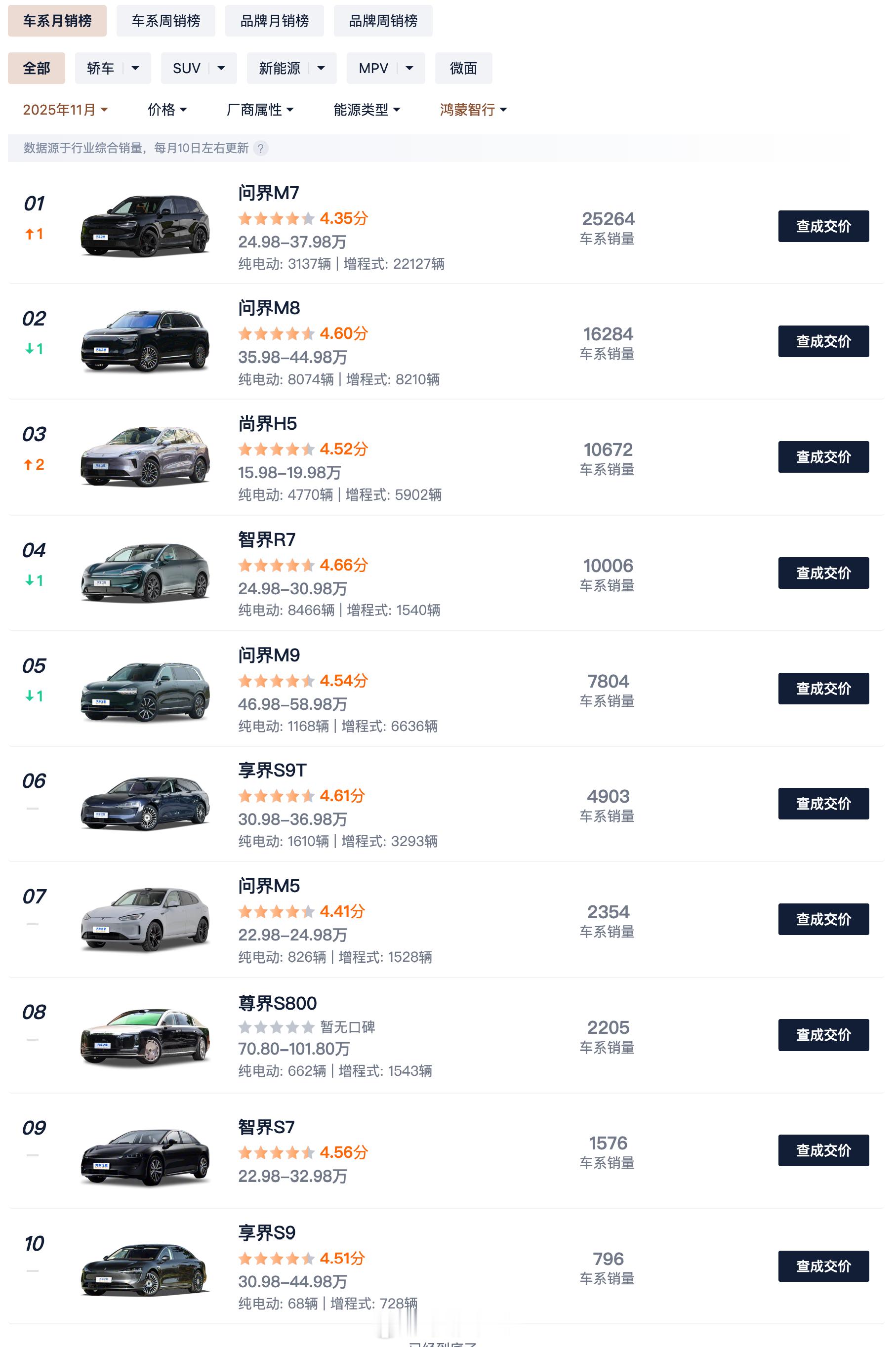
Task: Switch to the 车系周销榜 tab
Action: coord(165,20)
